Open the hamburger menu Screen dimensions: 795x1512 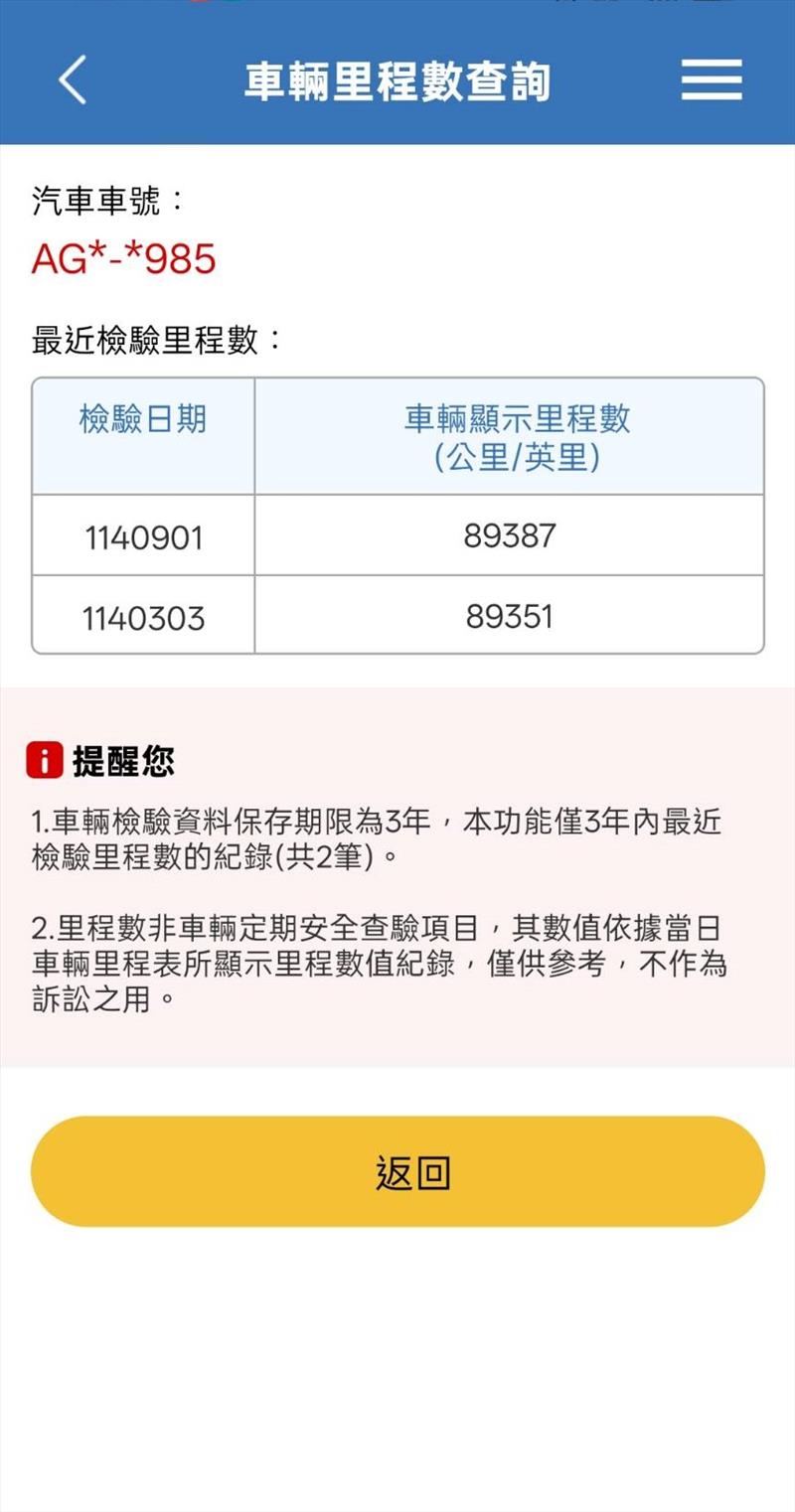tap(712, 80)
